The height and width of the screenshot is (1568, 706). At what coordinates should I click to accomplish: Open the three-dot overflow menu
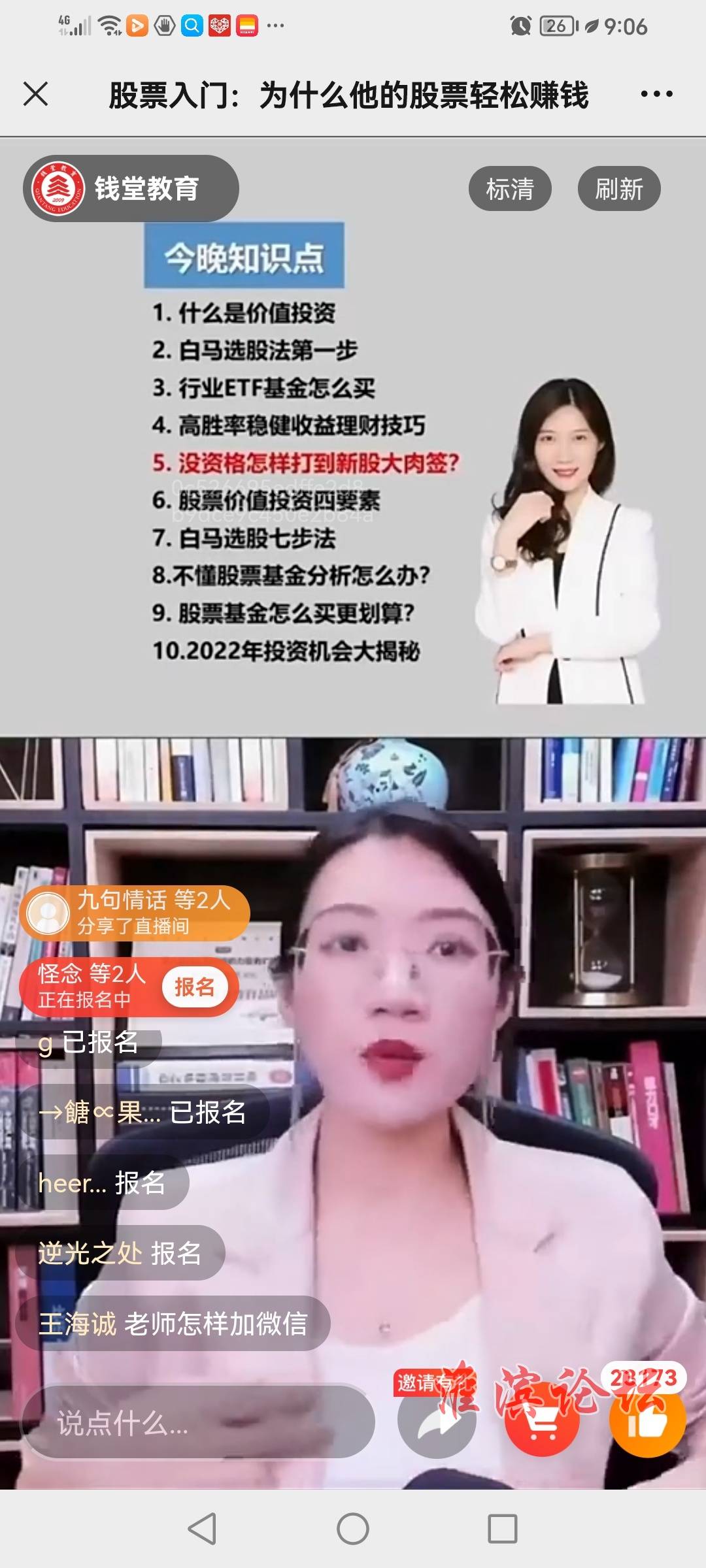[x=656, y=94]
